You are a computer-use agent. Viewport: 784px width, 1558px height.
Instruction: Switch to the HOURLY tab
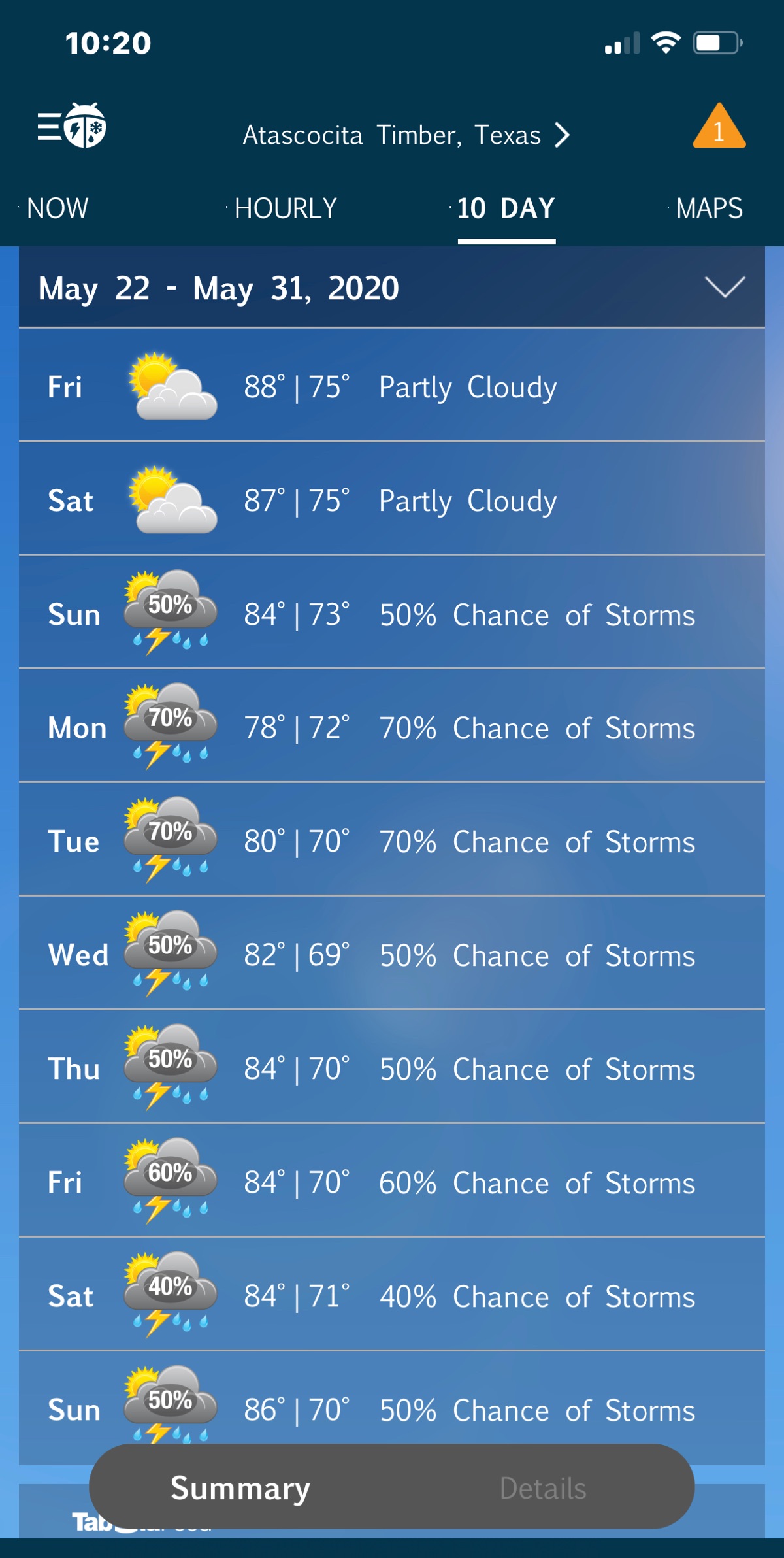pyautogui.click(x=286, y=208)
